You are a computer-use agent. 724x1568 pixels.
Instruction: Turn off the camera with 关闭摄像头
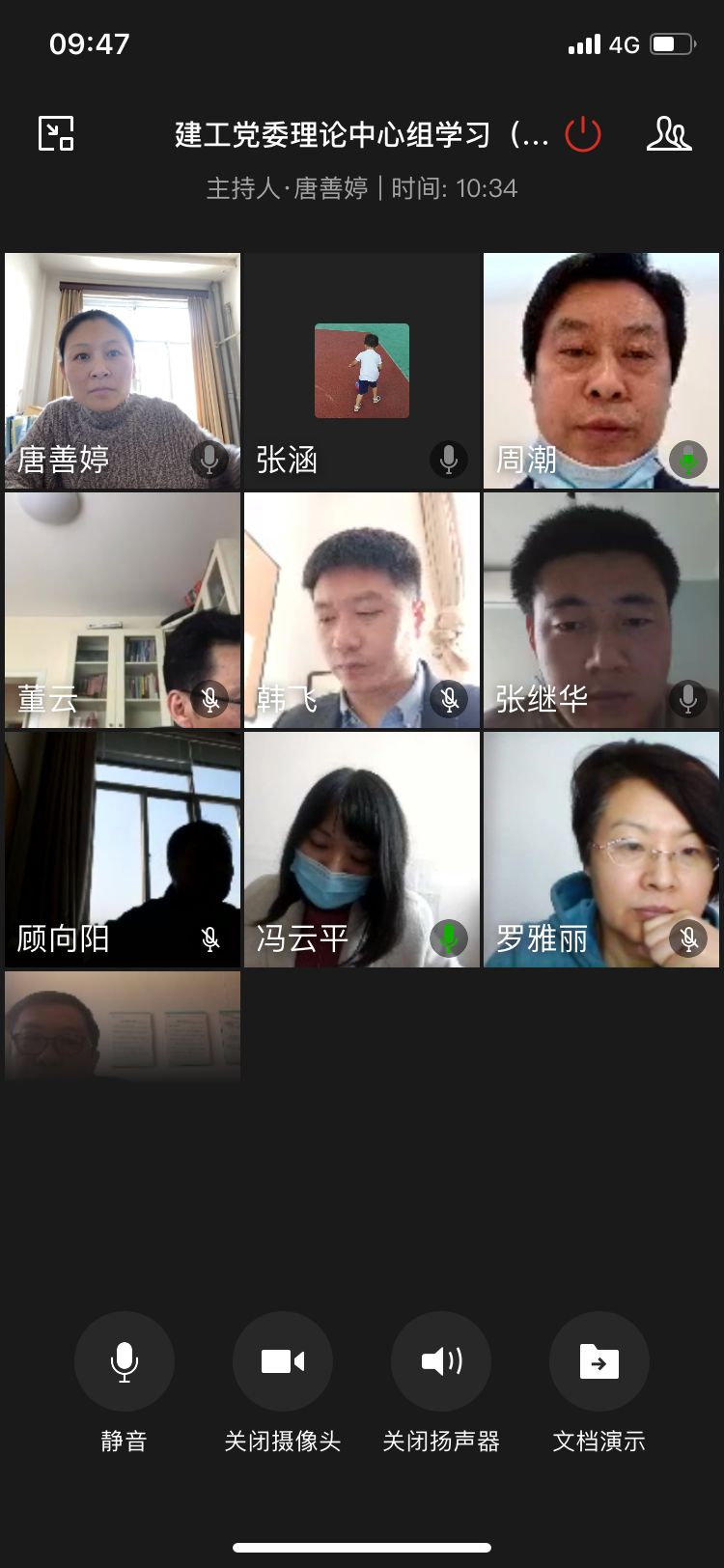click(283, 1361)
